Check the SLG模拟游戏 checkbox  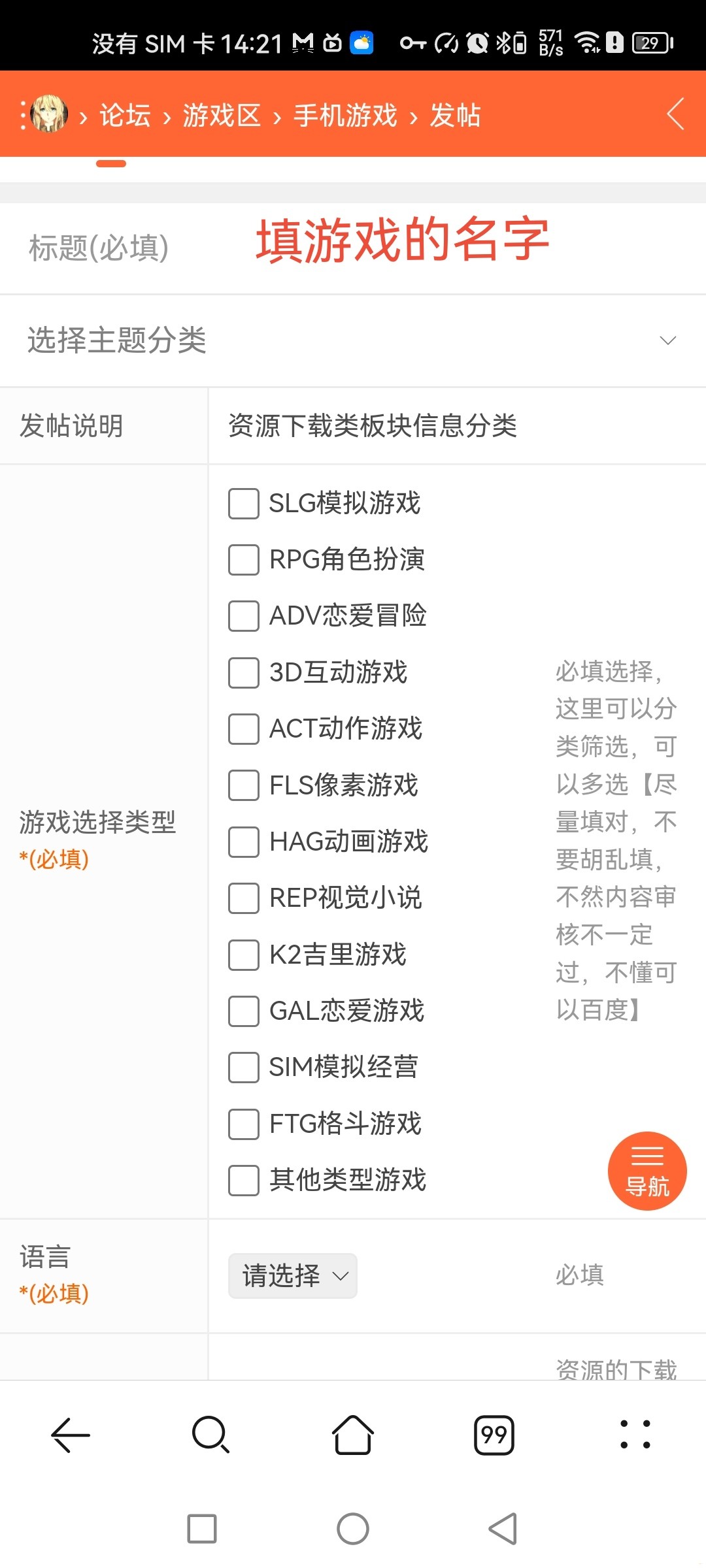point(243,504)
